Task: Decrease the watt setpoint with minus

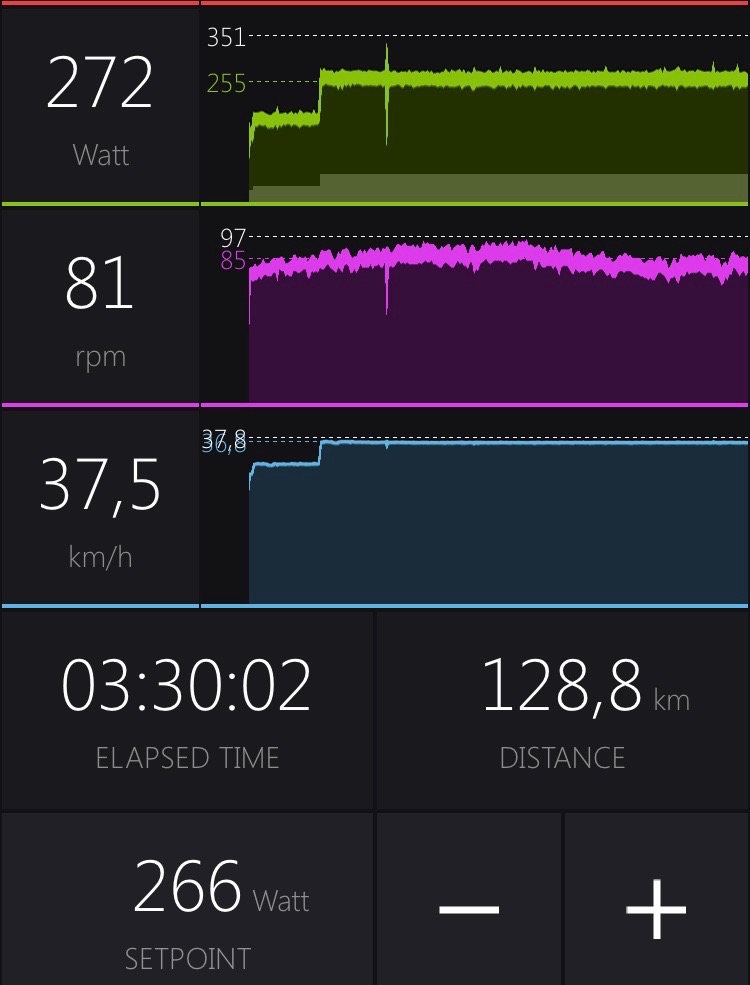Action: click(x=469, y=907)
